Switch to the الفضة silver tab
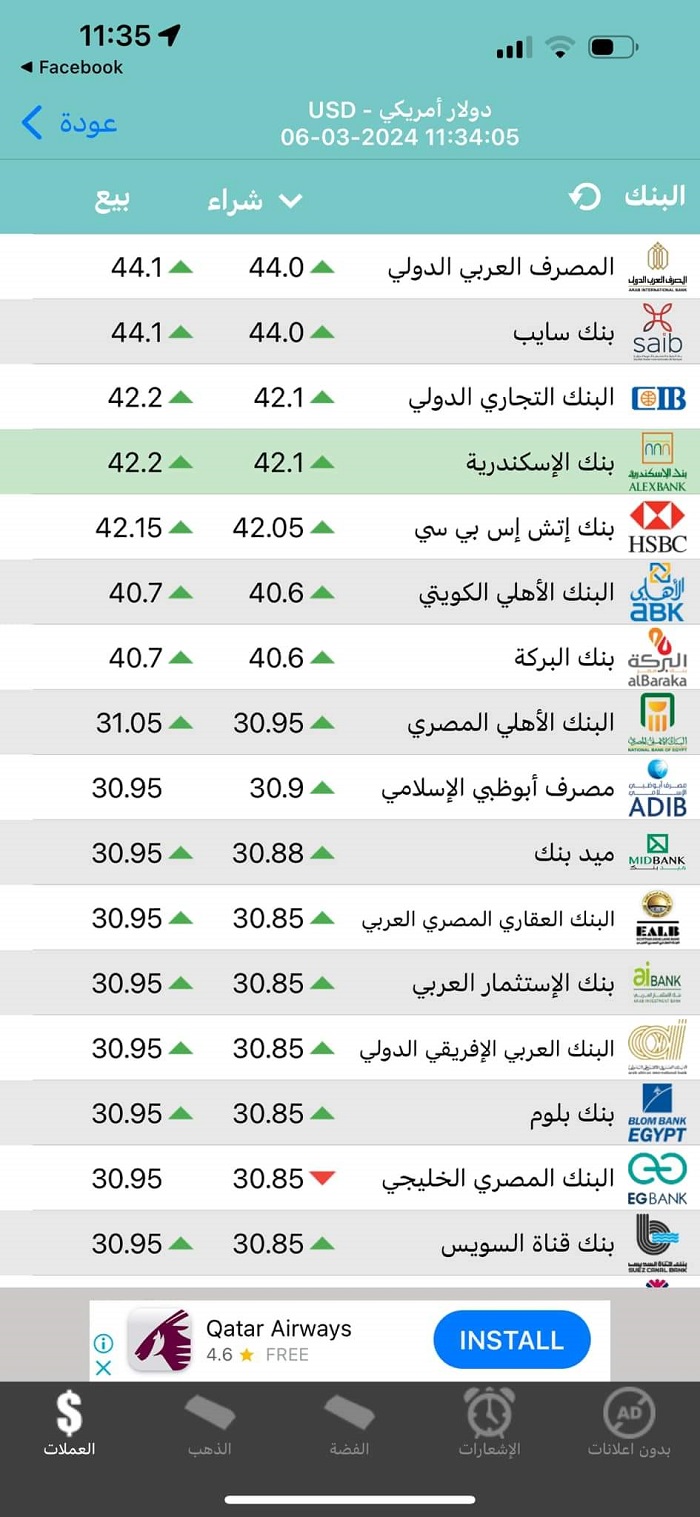The width and height of the screenshot is (700, 1517). pos(349,1427)
